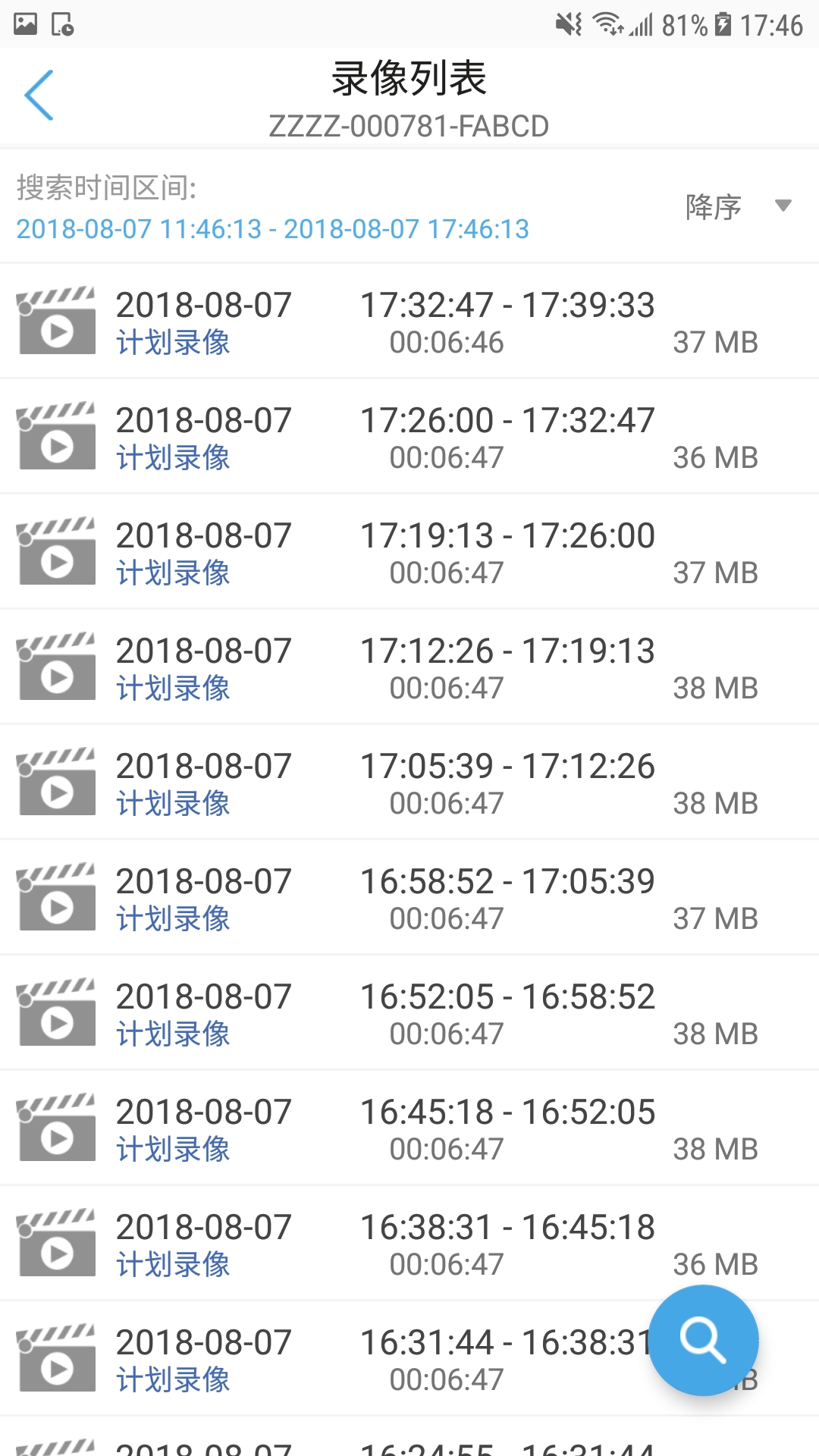Image resolution: width=819 pixels, height=1456 pixels.
Task: Select the recording 16:52:05 - 16:58:52
Action: (409, 1013)
